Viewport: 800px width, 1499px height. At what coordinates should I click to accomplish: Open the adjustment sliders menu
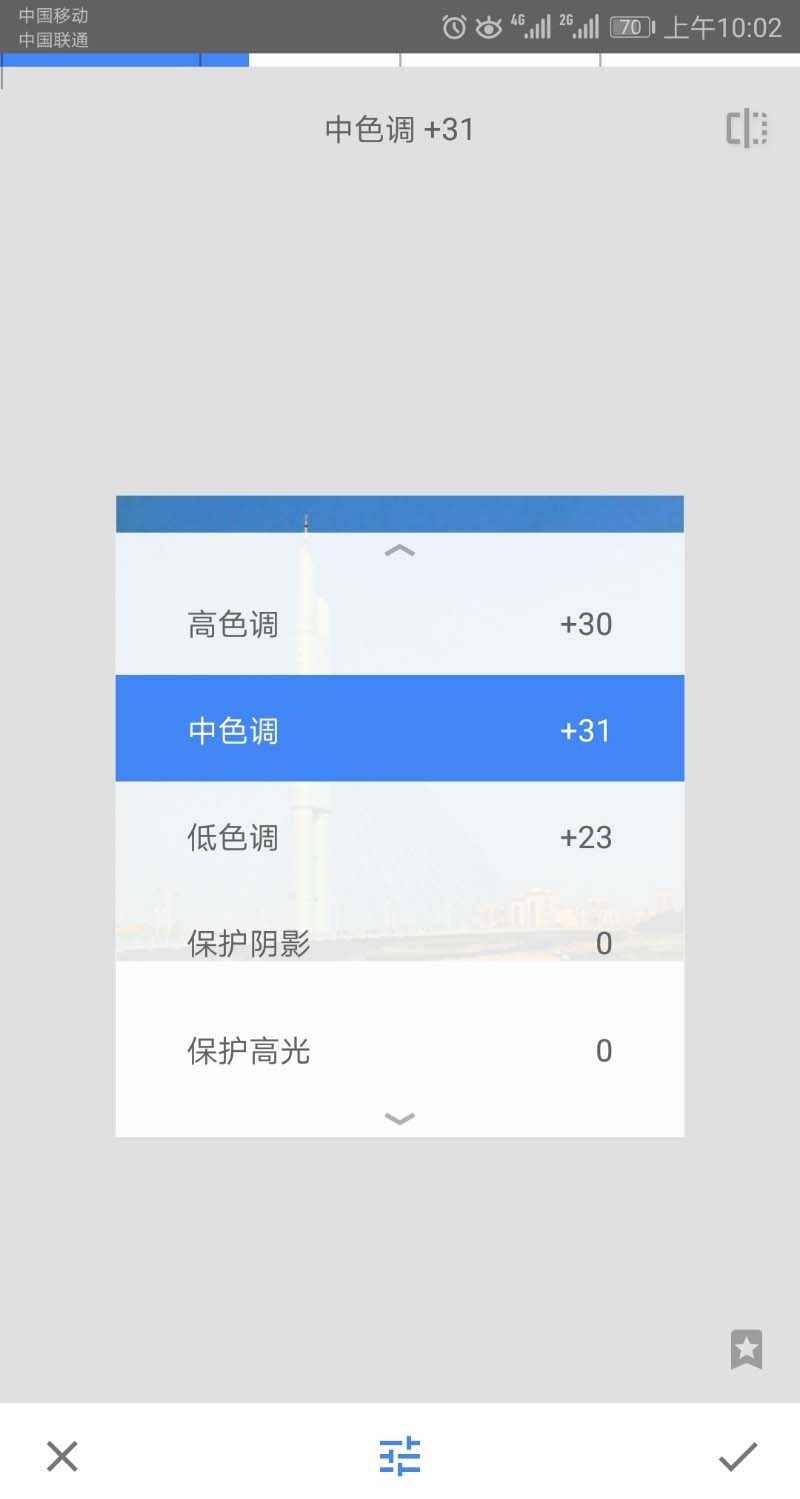point(400,1456)
